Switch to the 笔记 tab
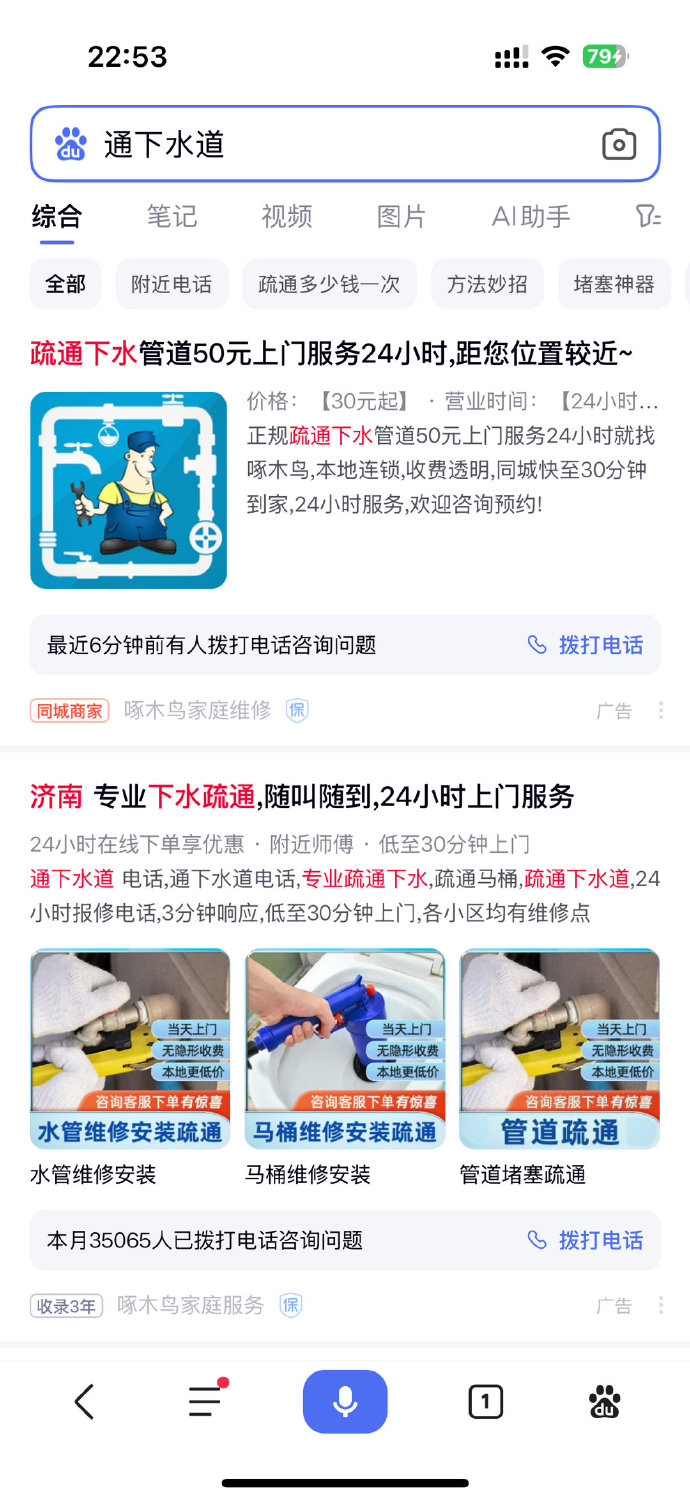Viewport: 690px width, 1501px height. (x=172, y=216)
